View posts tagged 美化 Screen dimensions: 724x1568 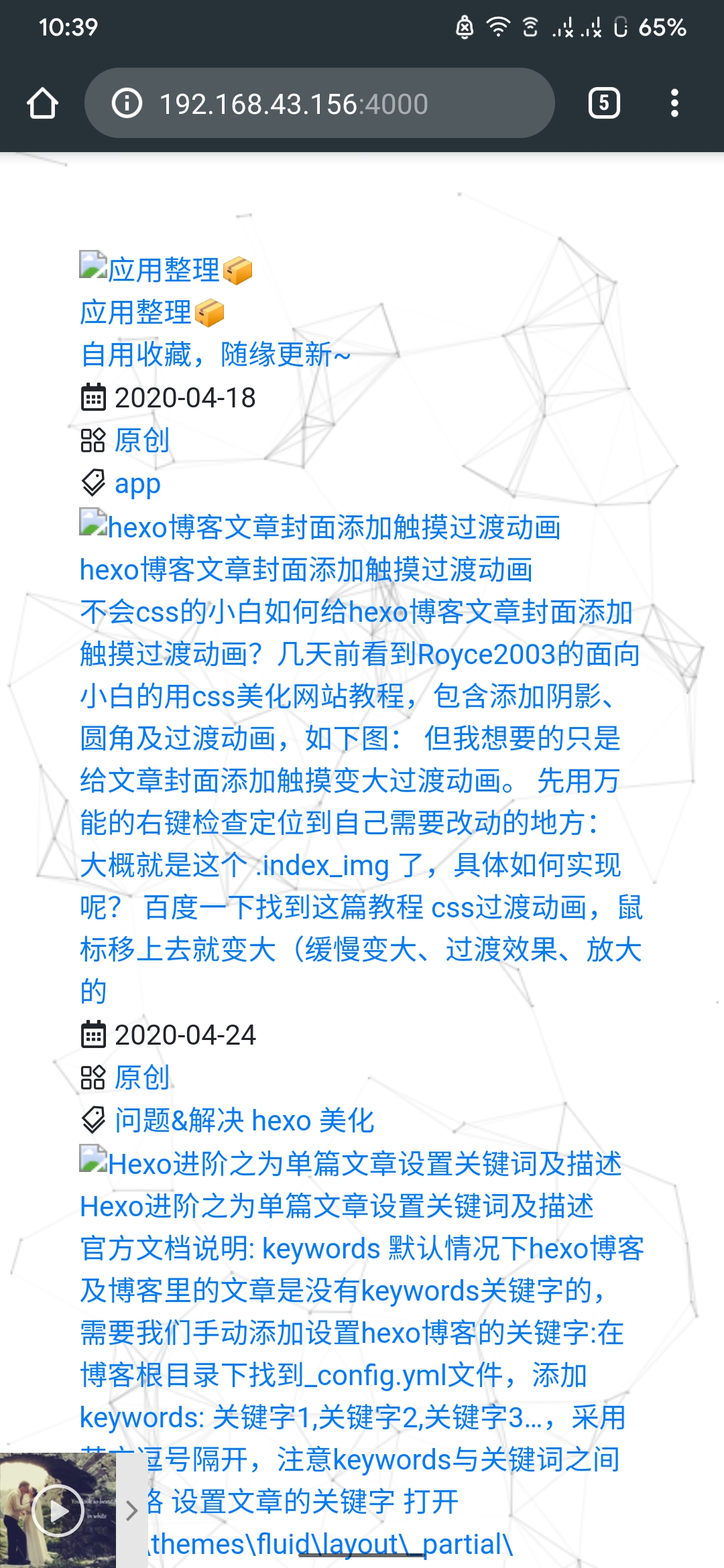click(347, 1121)
